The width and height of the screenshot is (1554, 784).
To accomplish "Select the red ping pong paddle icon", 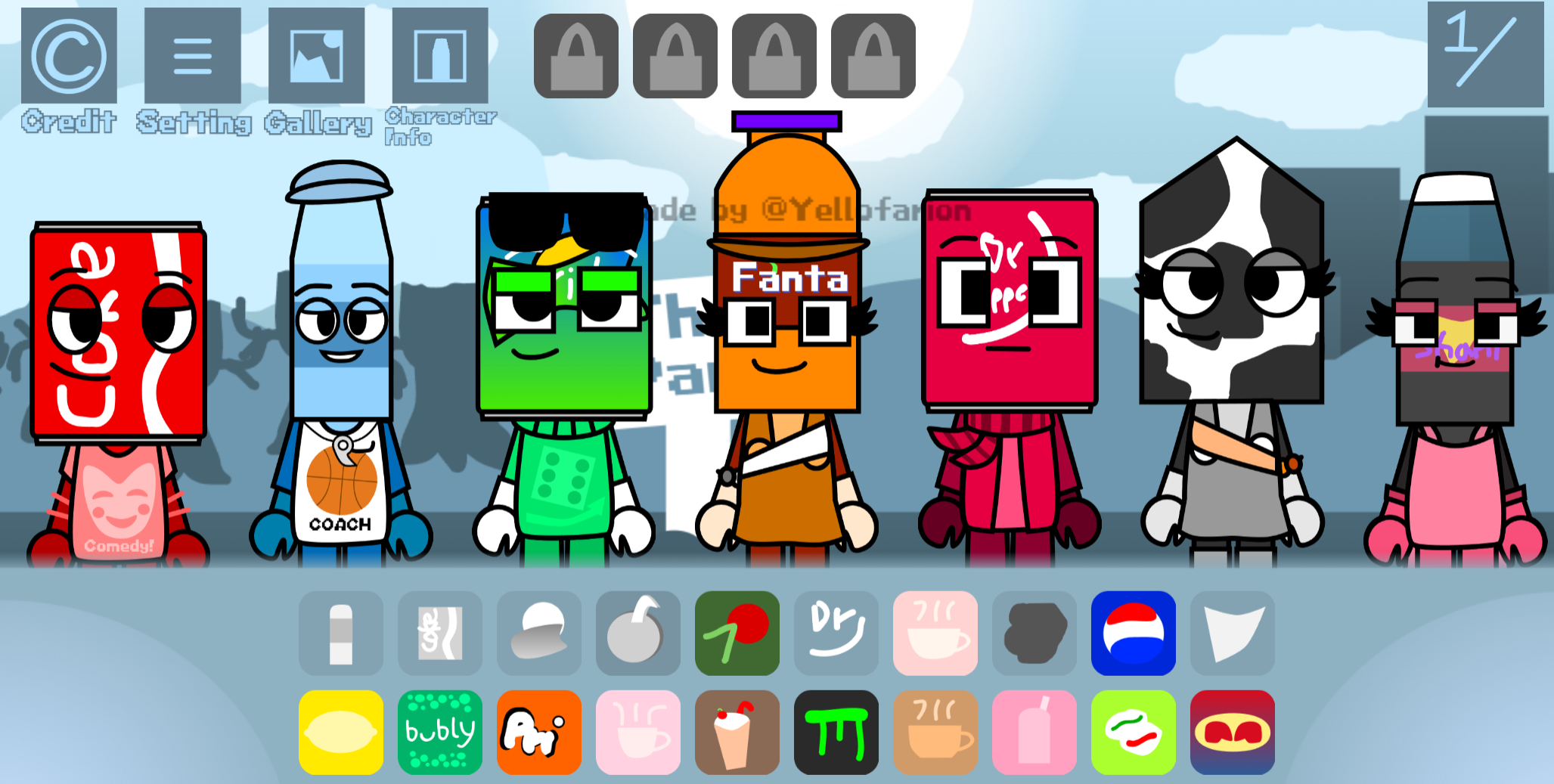I will (737, 633).
